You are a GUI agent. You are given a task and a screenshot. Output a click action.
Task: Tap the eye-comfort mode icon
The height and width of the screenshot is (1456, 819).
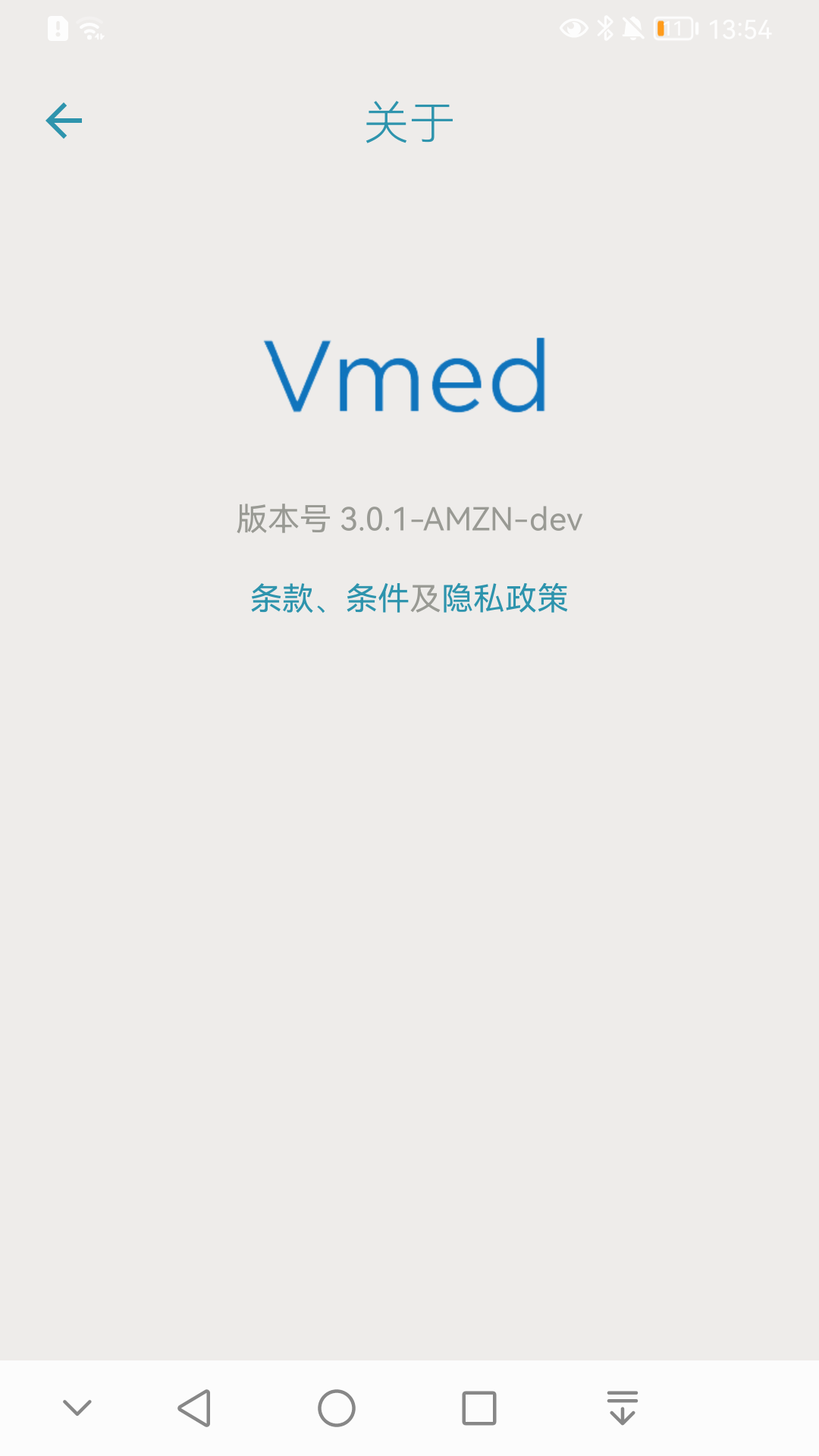(574, 29)
